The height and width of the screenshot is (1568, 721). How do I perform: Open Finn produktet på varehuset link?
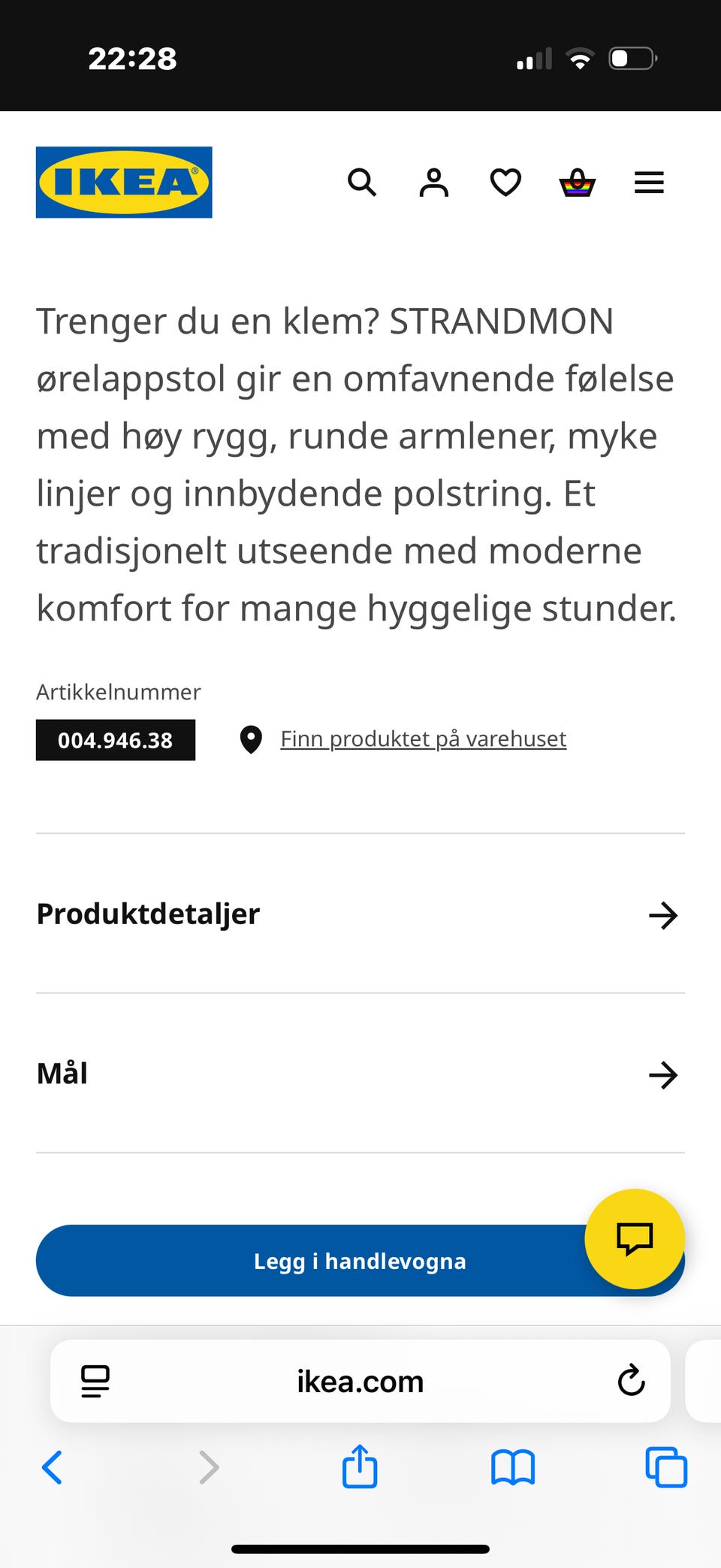[x=423, y=739]
